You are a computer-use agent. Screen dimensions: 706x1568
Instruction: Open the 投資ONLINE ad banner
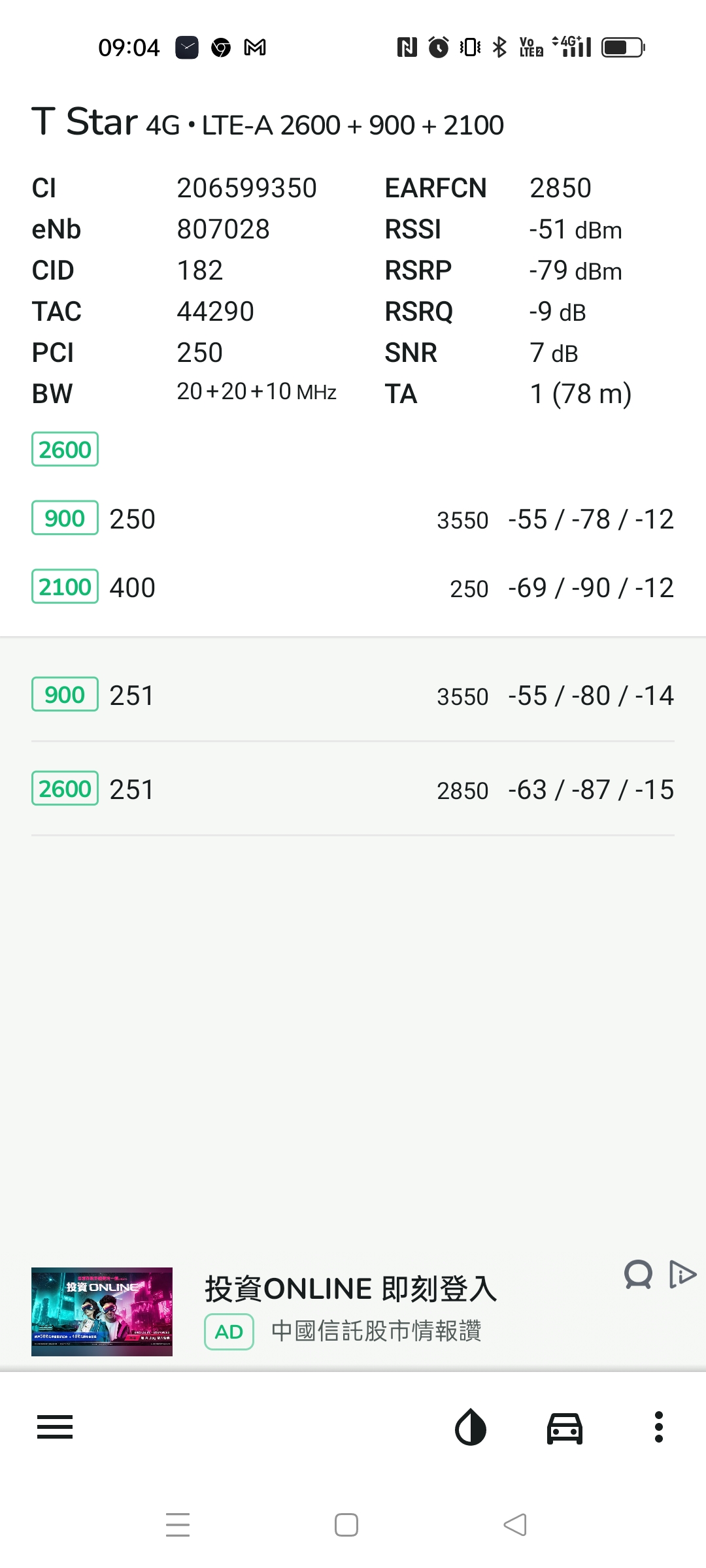353,1311
